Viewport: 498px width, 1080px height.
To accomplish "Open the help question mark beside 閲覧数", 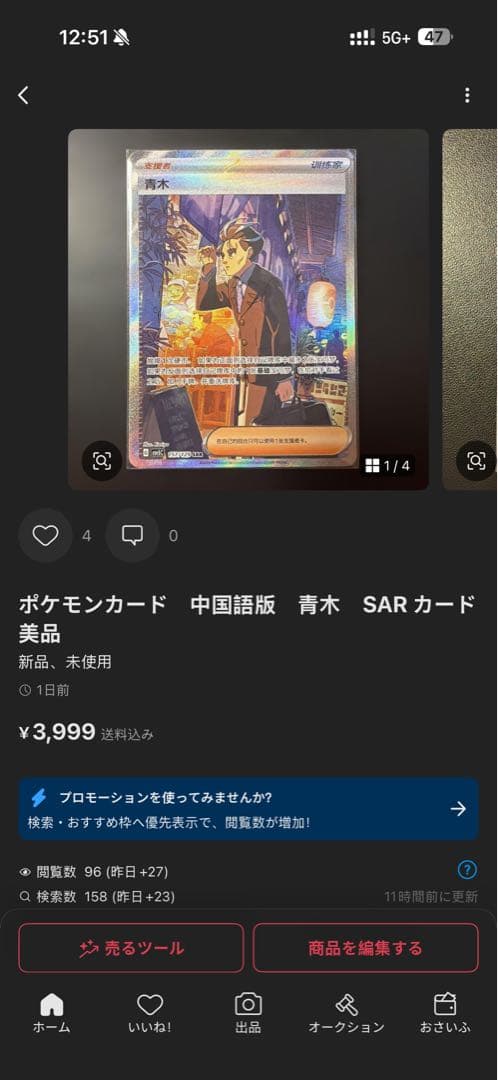I will click(x=467, y=870).
